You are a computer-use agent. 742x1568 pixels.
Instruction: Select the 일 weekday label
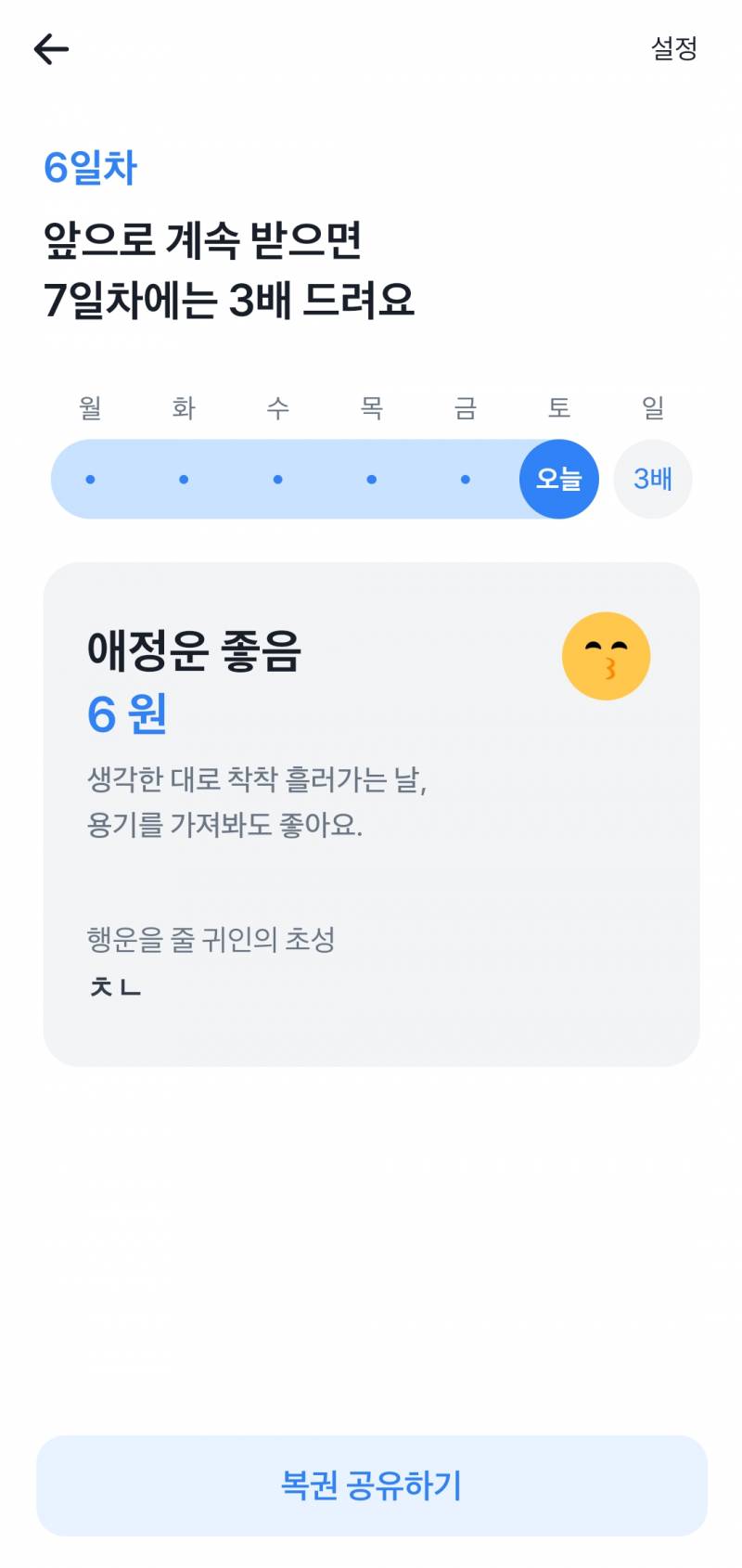[652, 407]
